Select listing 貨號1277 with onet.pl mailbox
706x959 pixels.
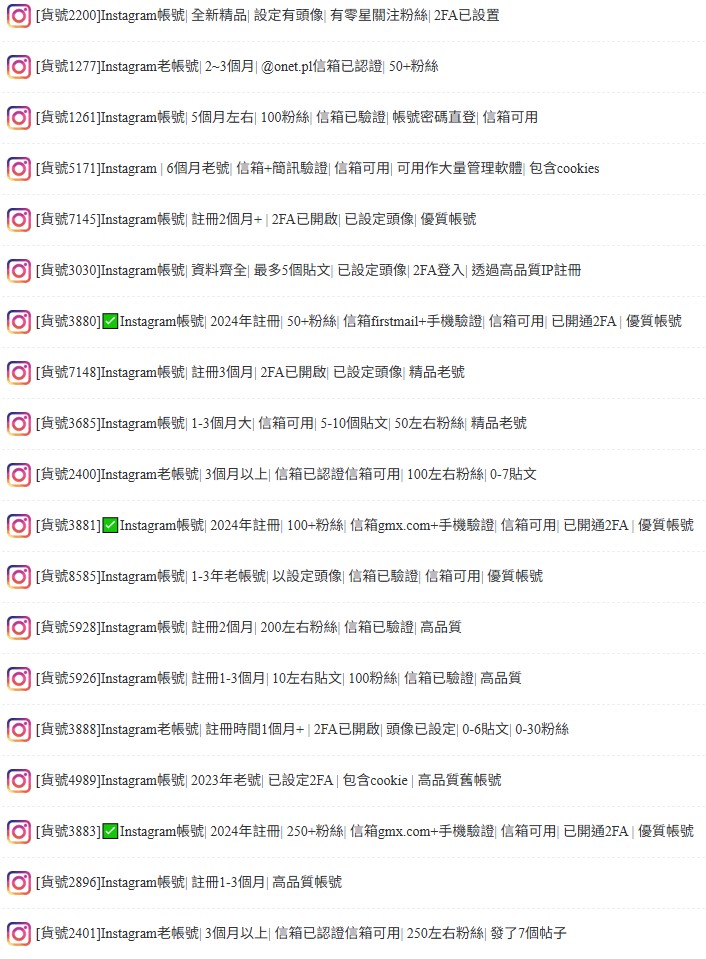(236, 66)
